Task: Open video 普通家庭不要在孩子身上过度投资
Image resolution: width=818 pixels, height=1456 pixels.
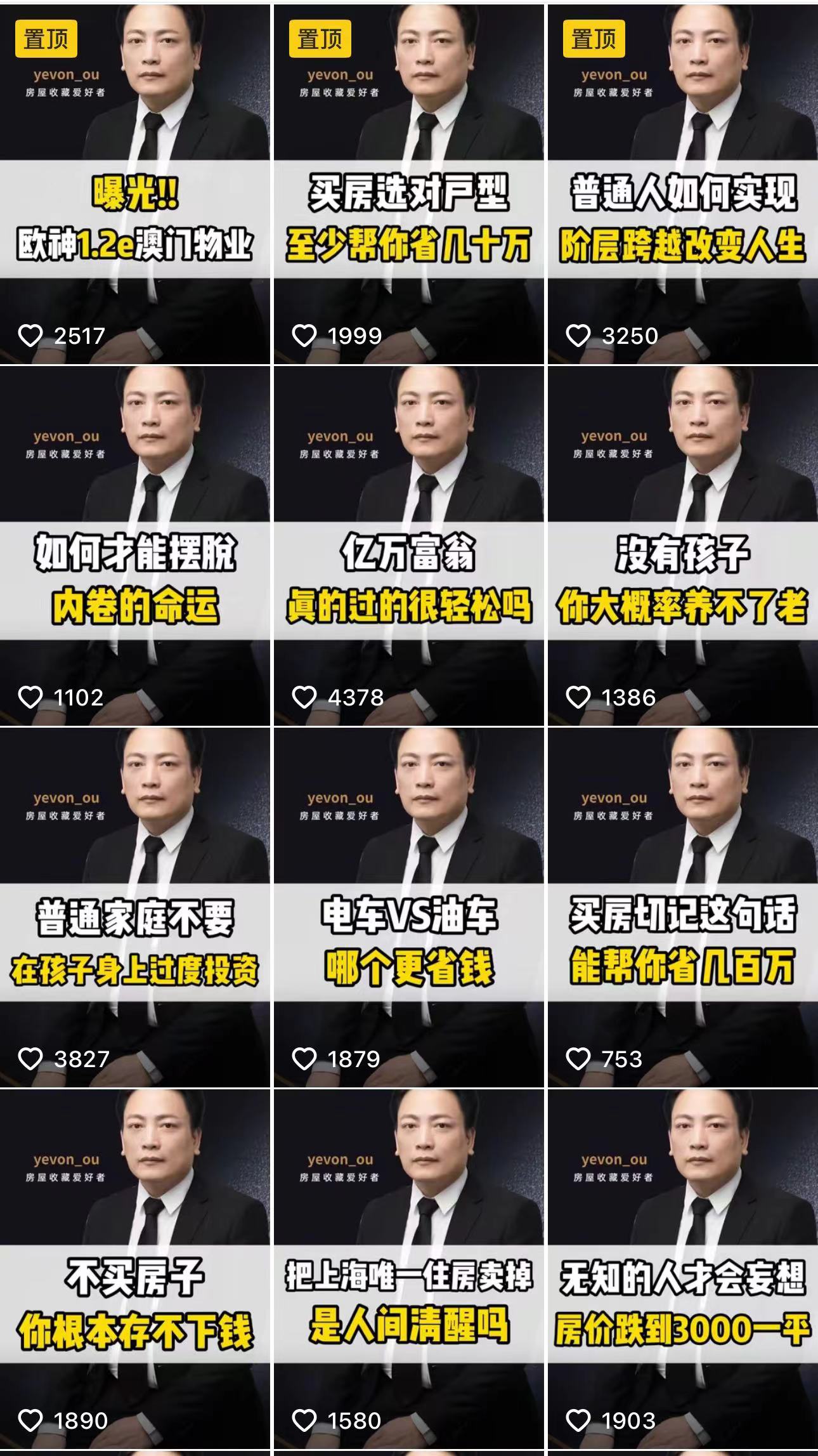Action: [x=134, y=942]
